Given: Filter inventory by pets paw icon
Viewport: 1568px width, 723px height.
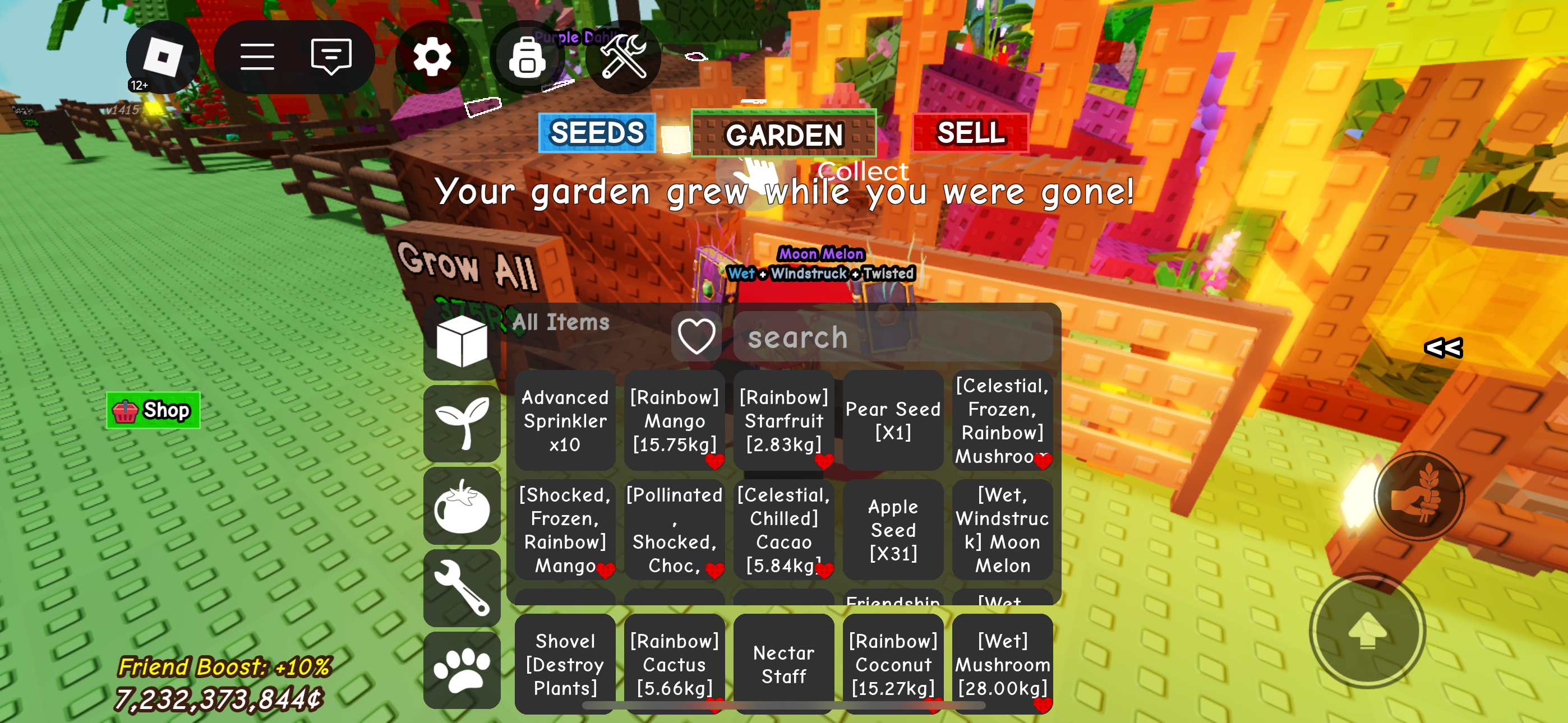Looking at the screenshot, I should click(462, 670).
